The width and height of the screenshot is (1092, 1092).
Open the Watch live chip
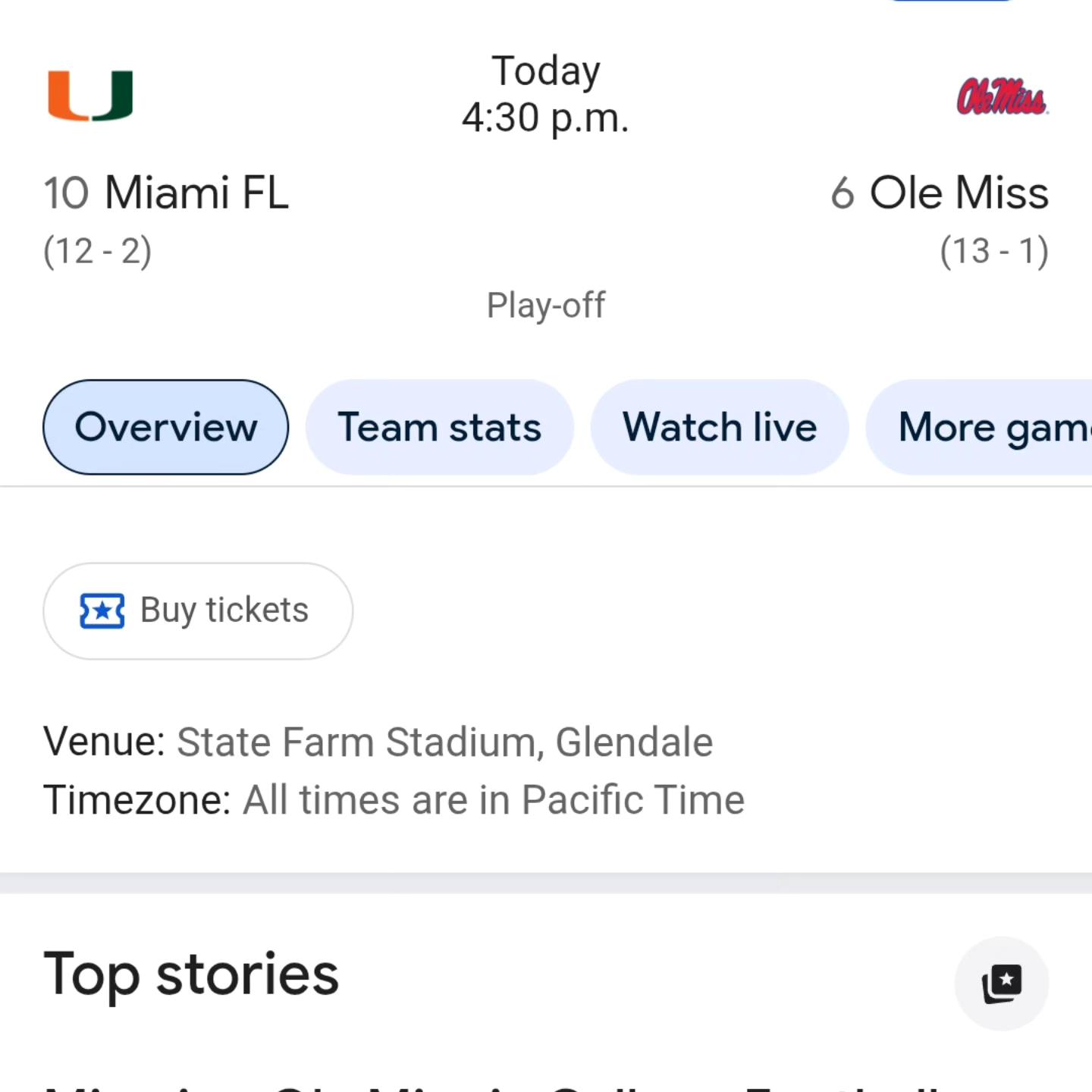pos(719,427)
